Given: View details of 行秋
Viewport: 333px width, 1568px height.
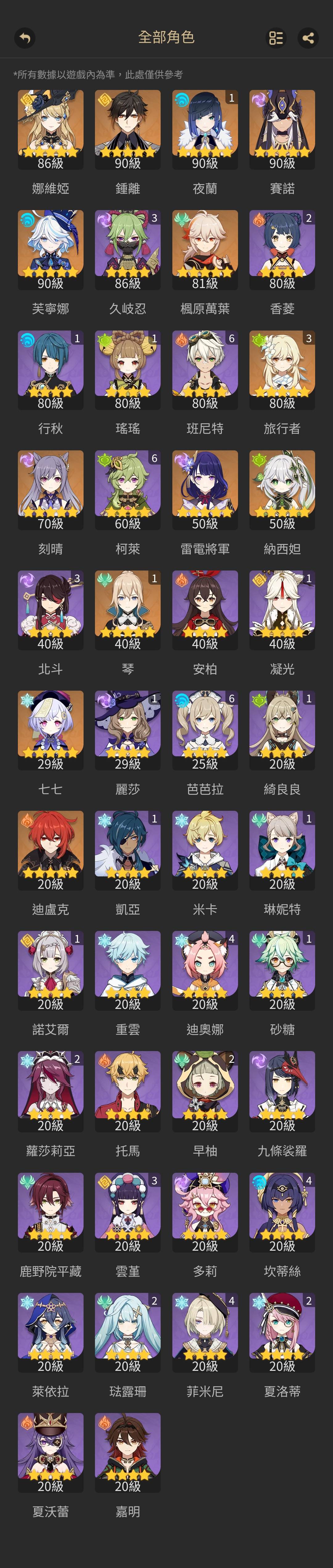Looking at the screenshot, I should point(51,369).
